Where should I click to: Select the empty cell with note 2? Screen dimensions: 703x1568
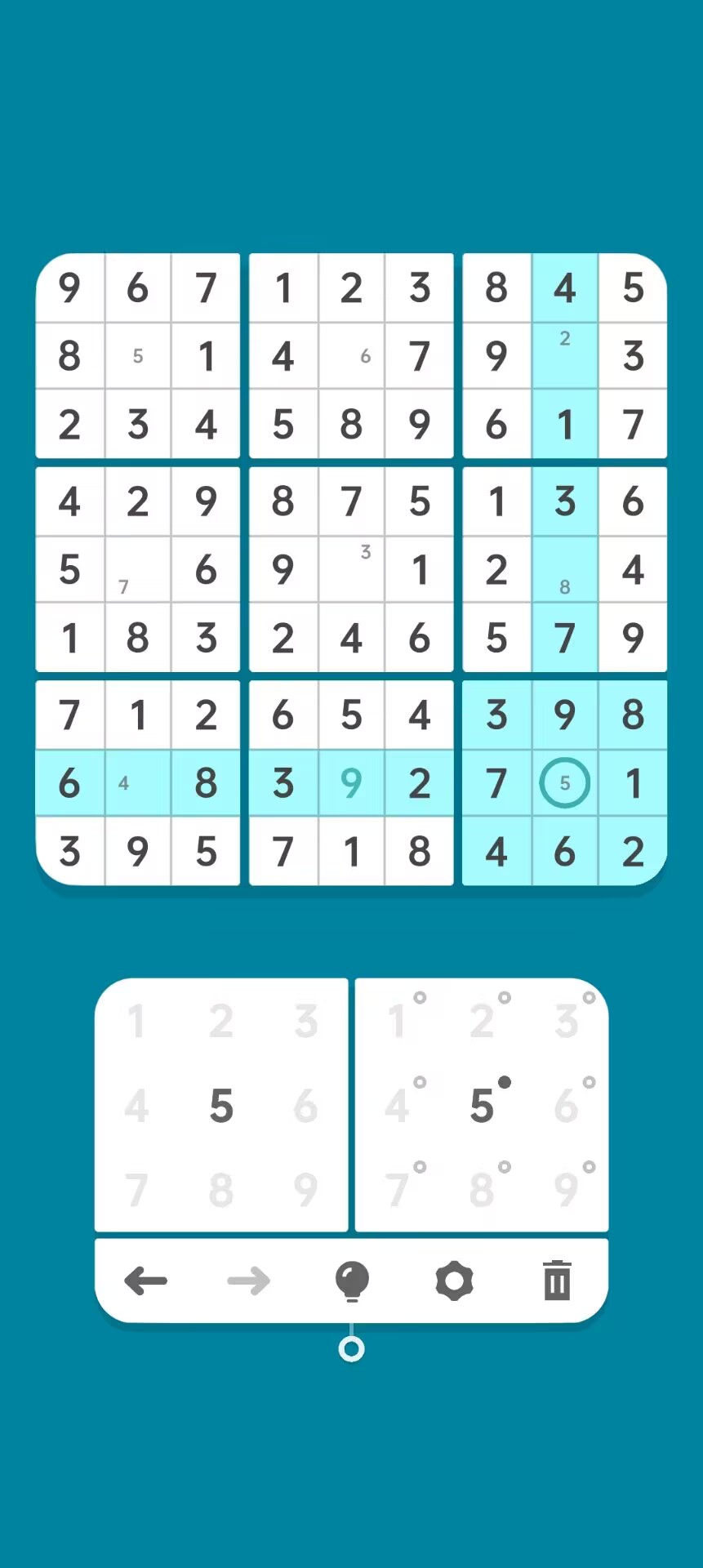click(x=564, y=356)
